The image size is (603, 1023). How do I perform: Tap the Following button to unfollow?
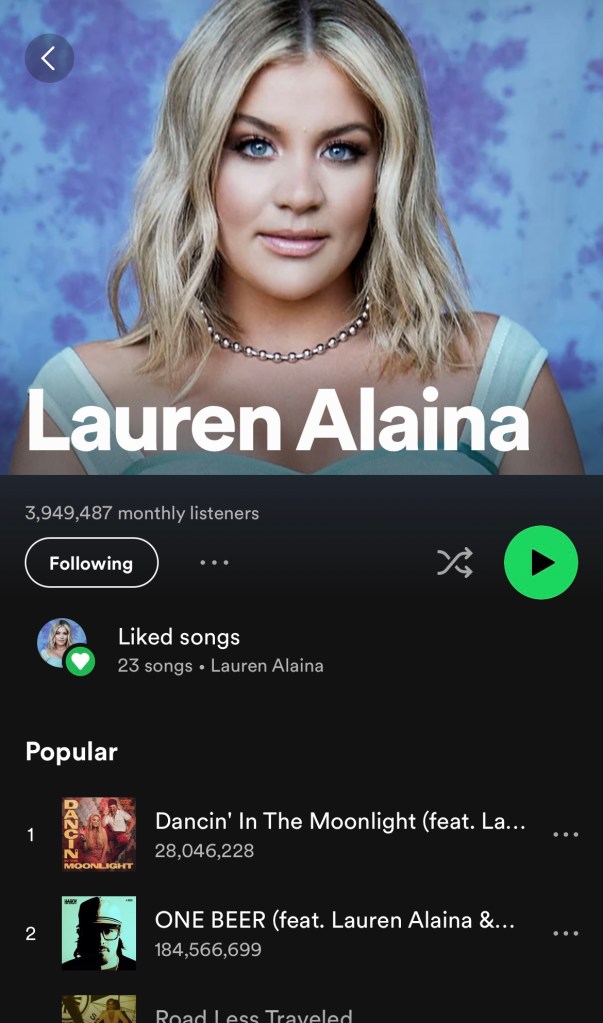[91, 563]
